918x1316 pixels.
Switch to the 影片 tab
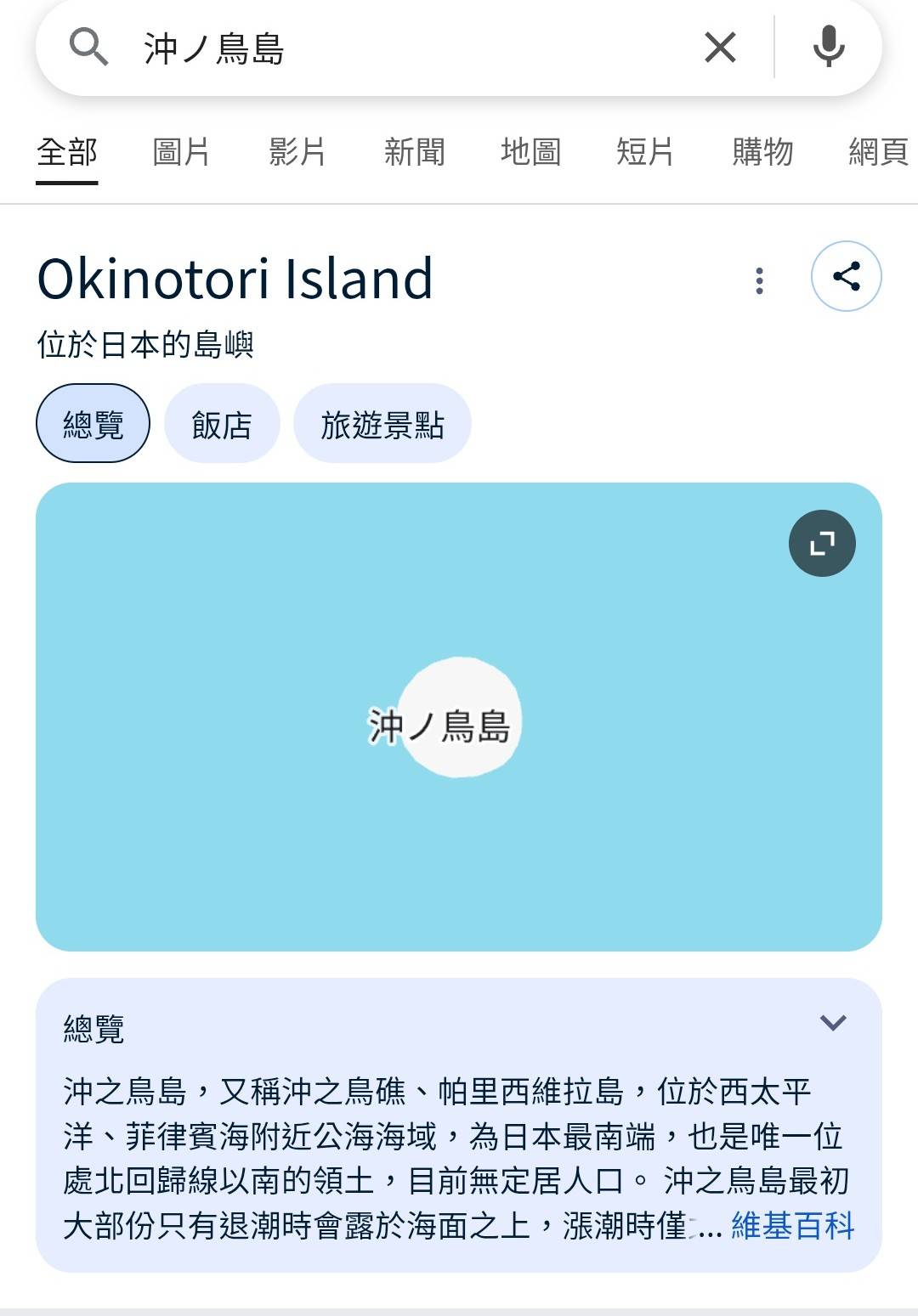click(297, 152)
